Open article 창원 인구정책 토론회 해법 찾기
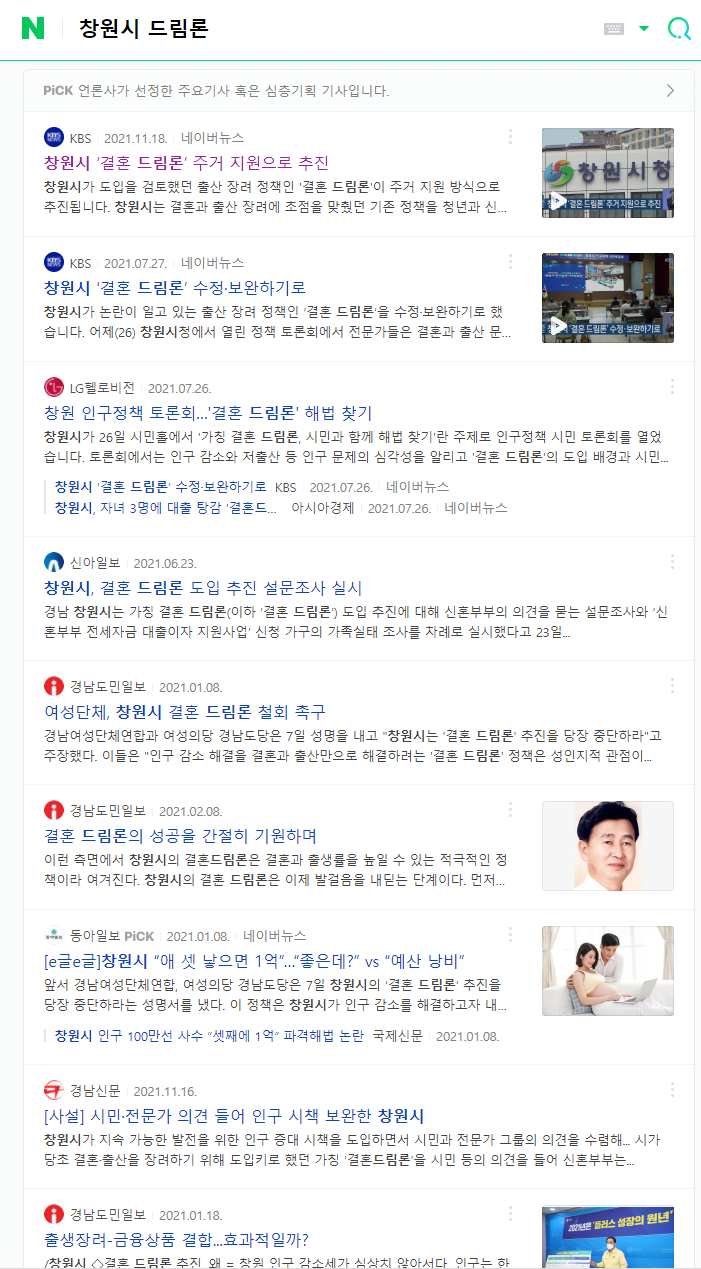 point(208,413)
